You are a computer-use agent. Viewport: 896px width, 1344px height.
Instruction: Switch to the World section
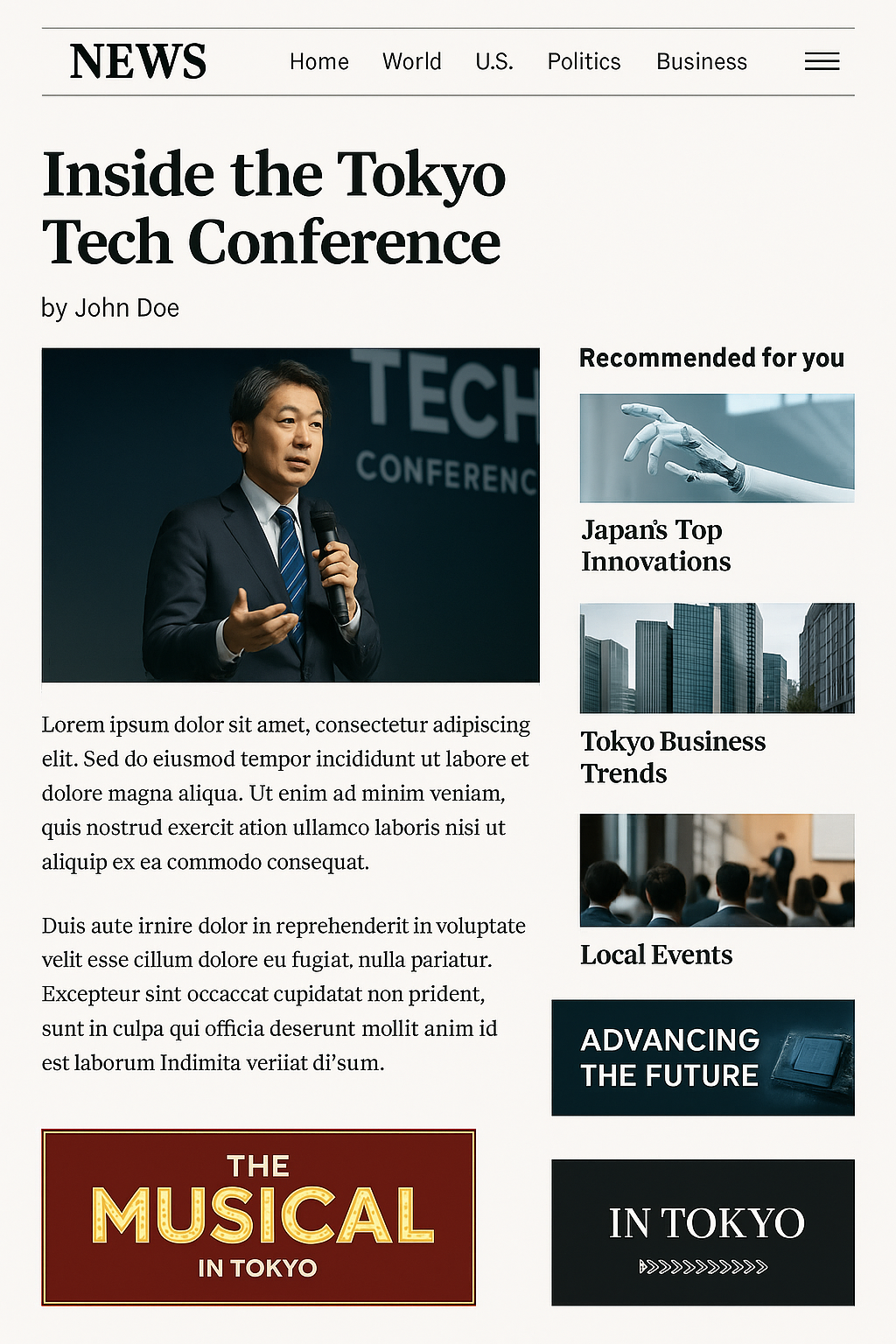[x=412, y=62]
